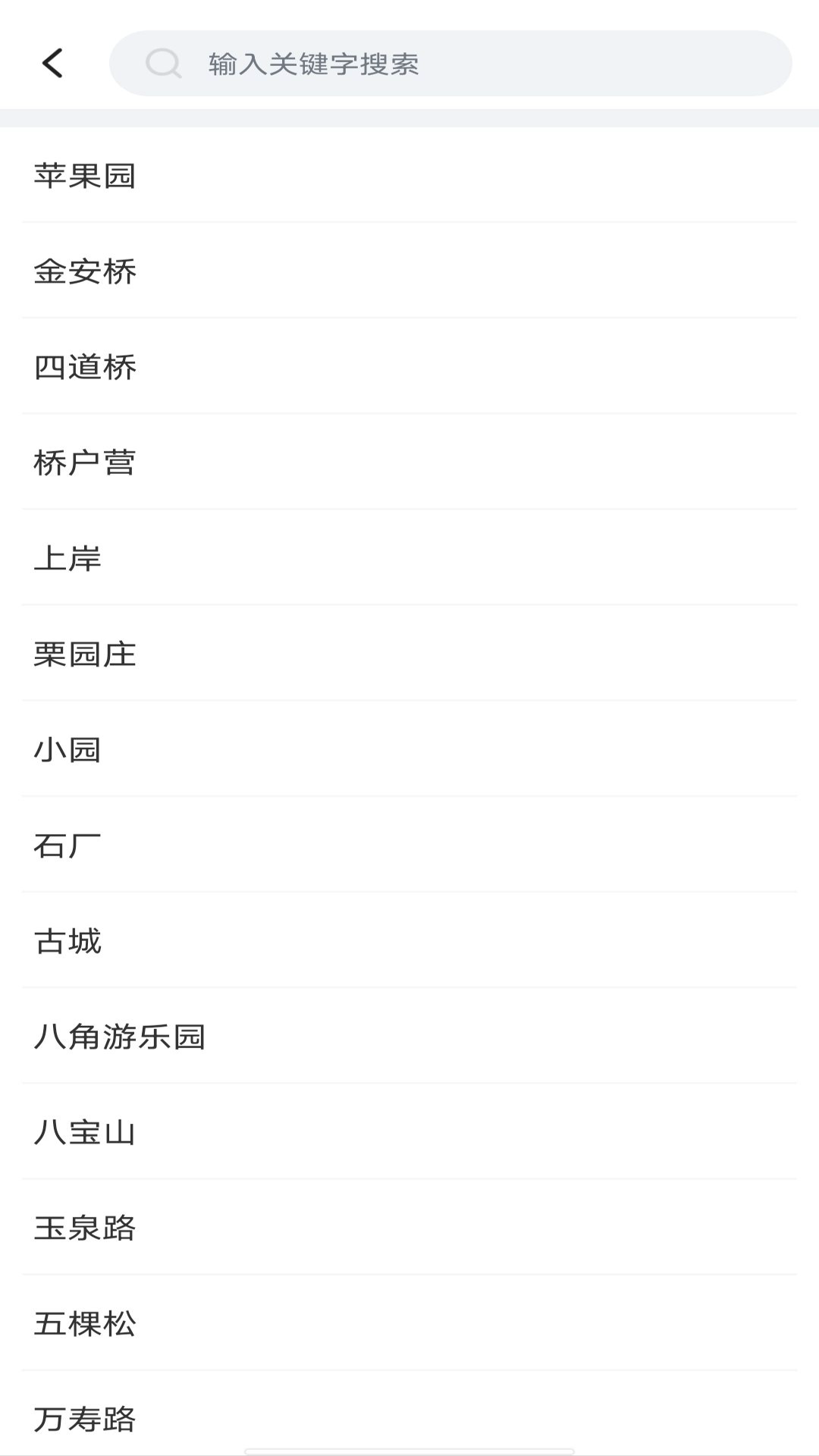Select 八角游乐园 station

tap(120, 1036)
